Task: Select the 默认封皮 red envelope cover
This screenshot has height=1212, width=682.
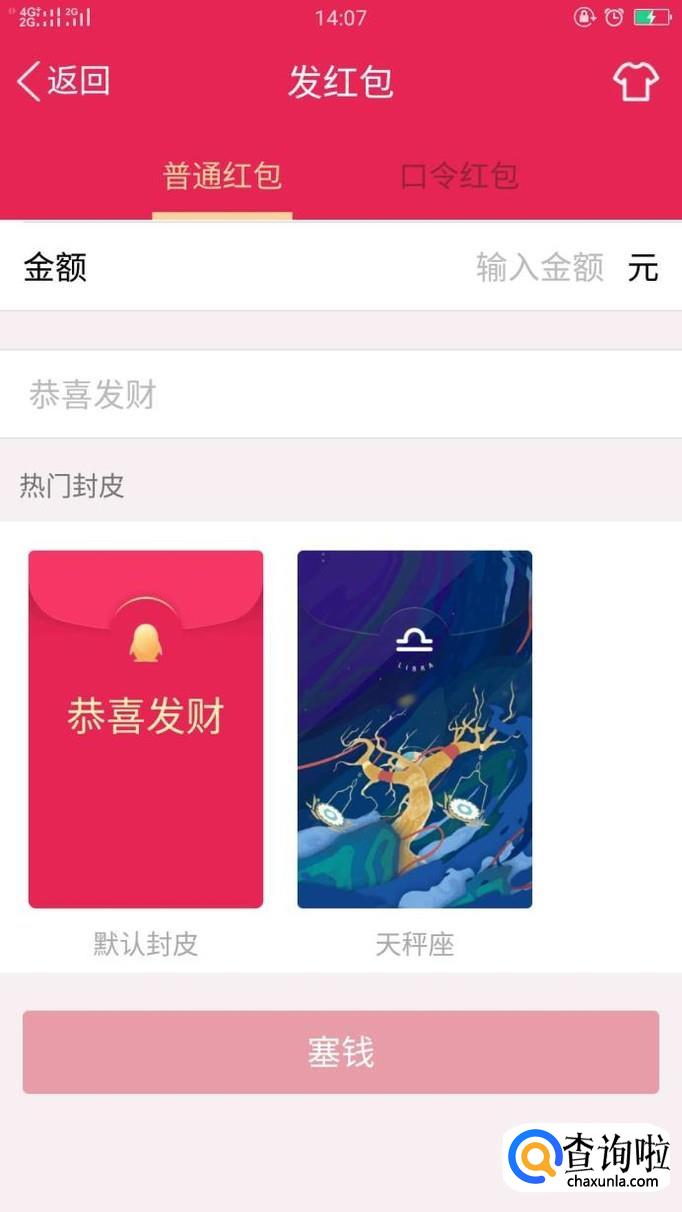Action: pos(146,729)
